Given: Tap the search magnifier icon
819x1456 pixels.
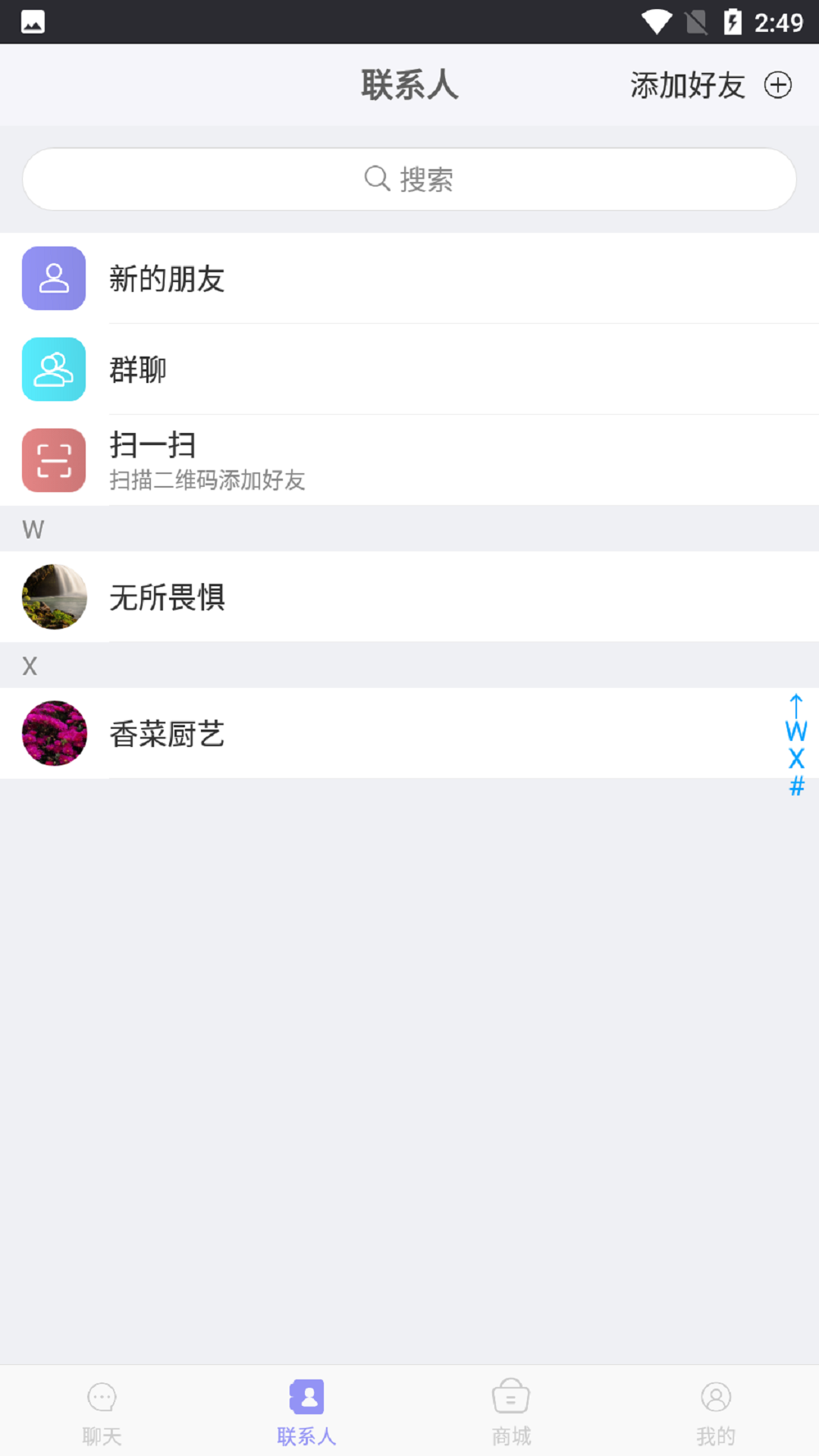Looking at the screenshot, I should point(377,179).
